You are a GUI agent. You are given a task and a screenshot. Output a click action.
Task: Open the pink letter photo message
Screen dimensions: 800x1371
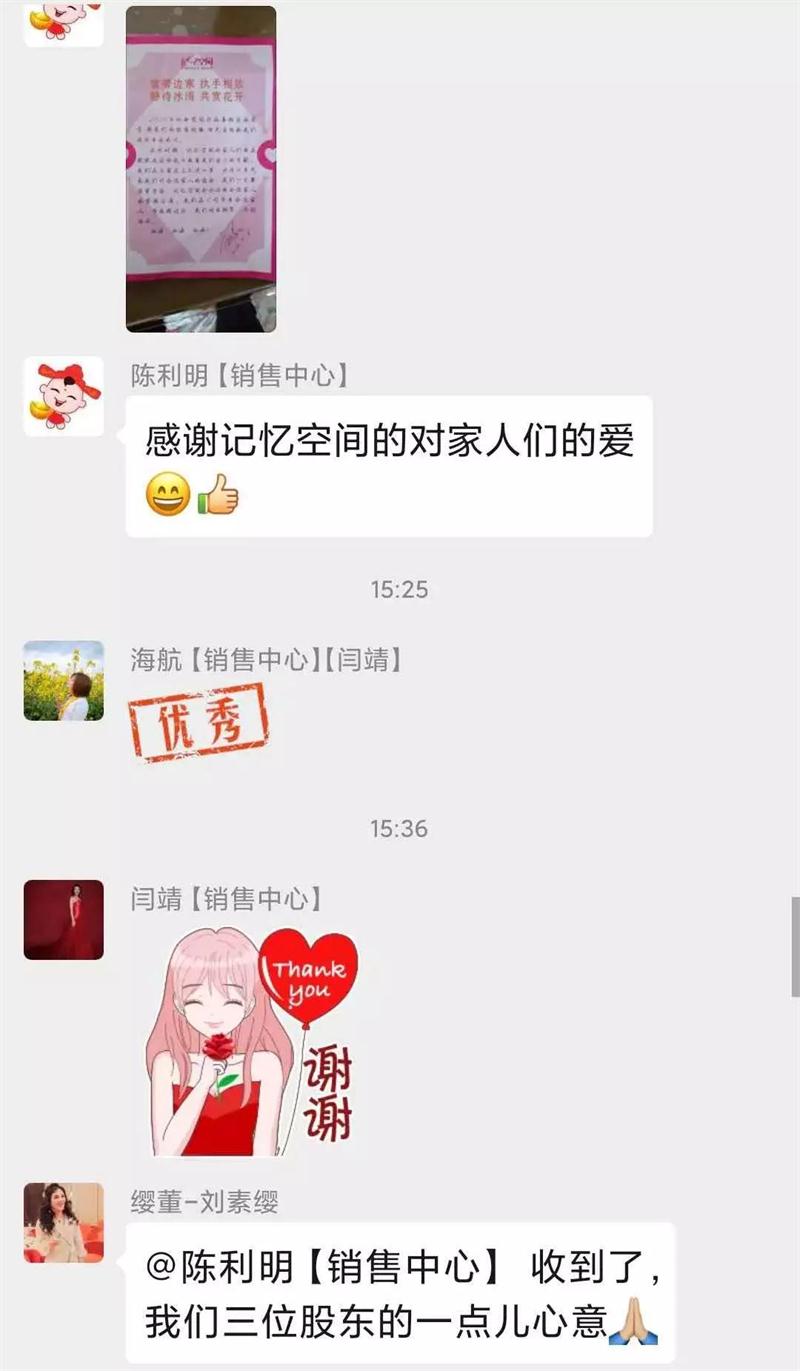pos(200,168)
